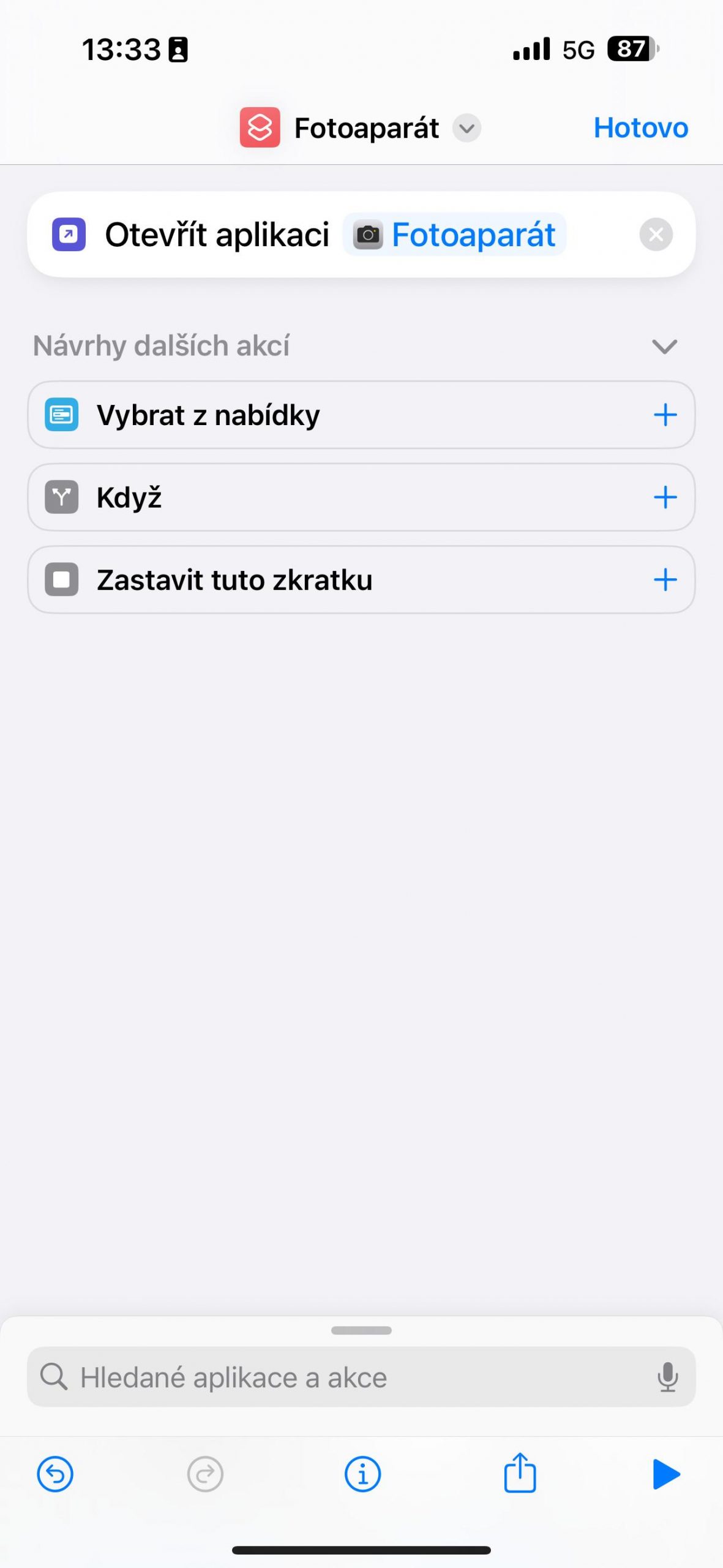
Task: Start voice dictation with the microphone
Action: click(667, 1377)
